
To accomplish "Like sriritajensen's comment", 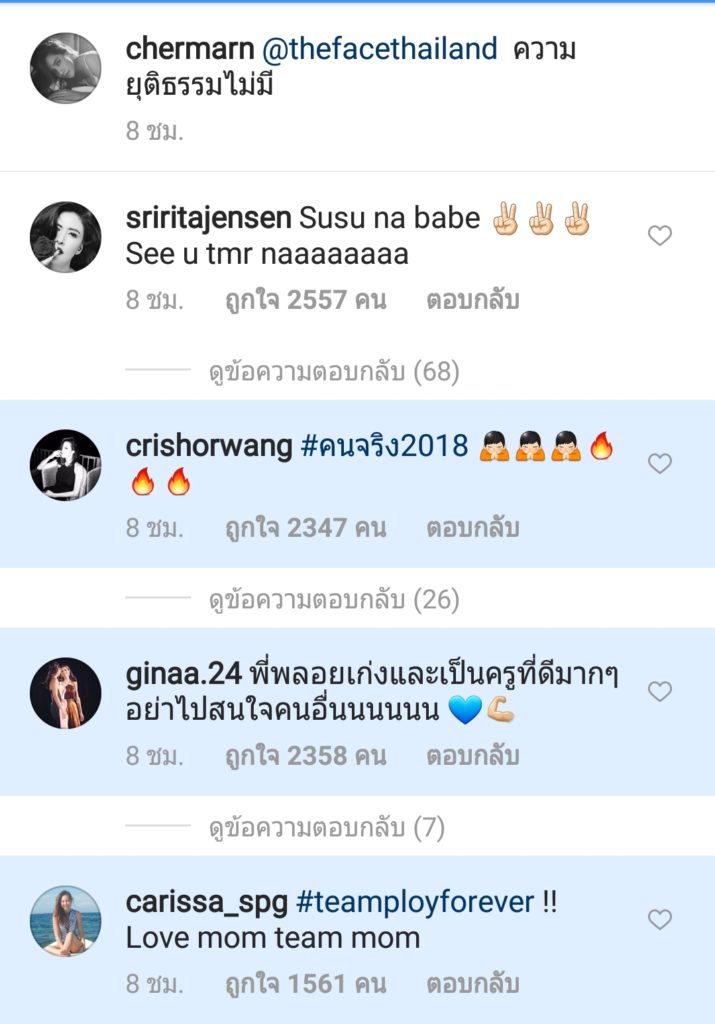I will (659, 236).
